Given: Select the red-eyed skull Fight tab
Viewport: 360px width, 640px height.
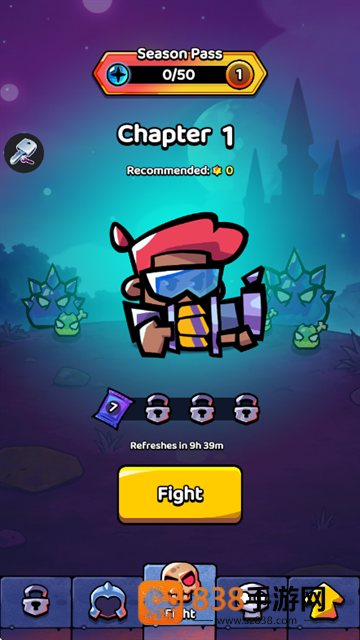Looking at the screenshot, I should coord(180,594).
